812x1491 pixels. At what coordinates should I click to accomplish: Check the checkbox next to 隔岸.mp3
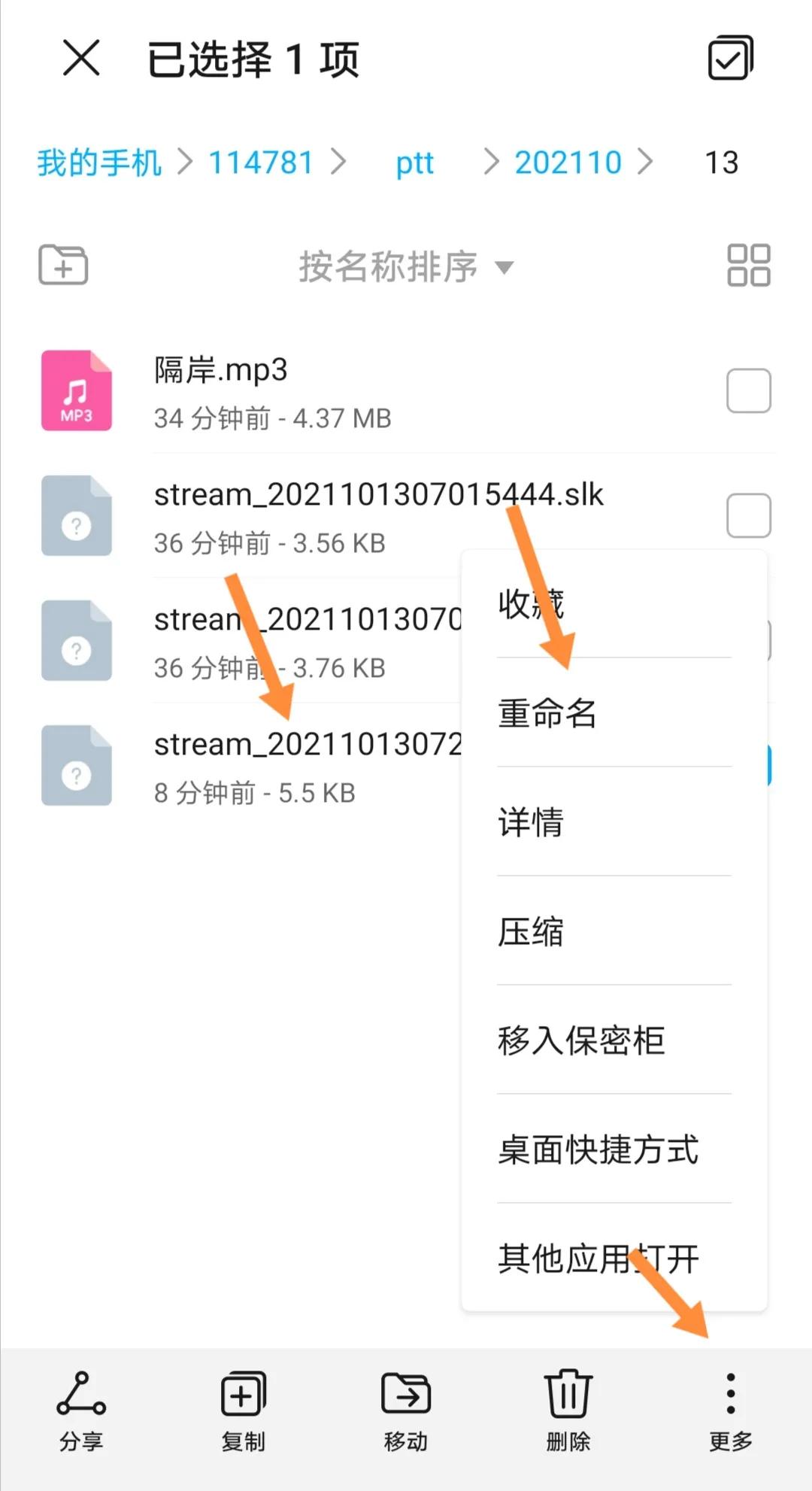click(x=748, y=390)
